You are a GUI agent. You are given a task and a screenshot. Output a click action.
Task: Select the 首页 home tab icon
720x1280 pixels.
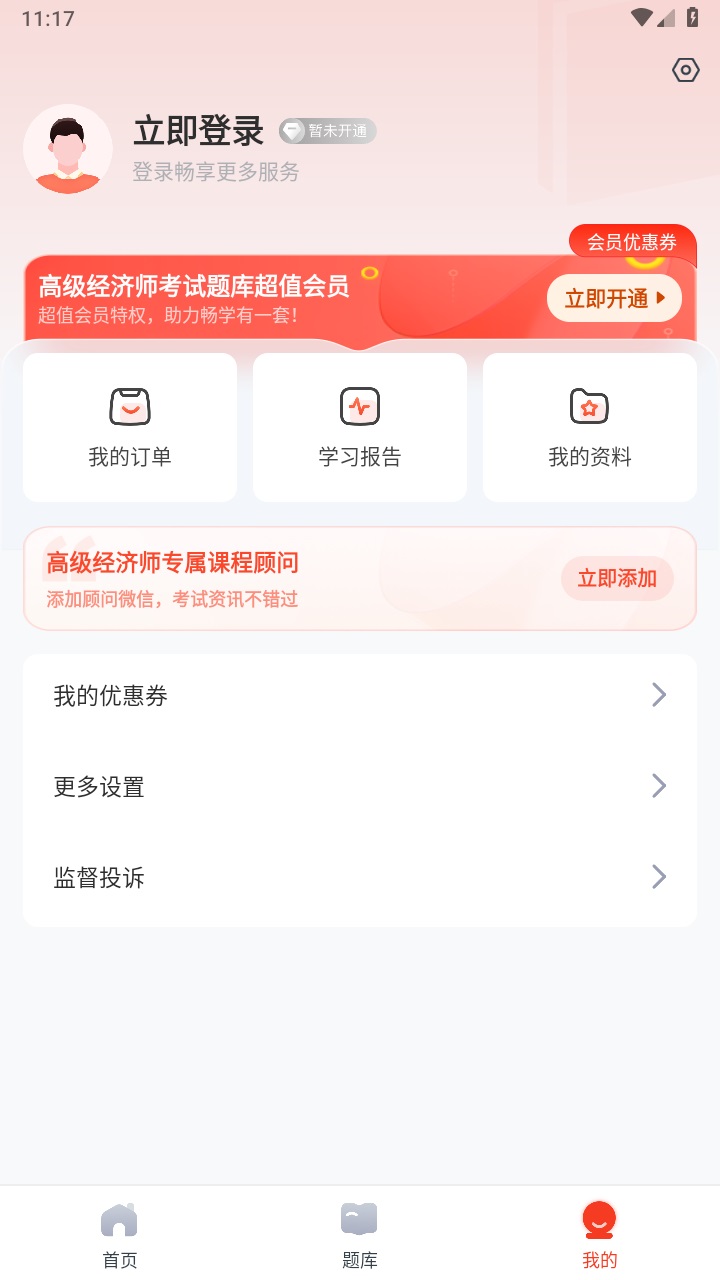119,1218
